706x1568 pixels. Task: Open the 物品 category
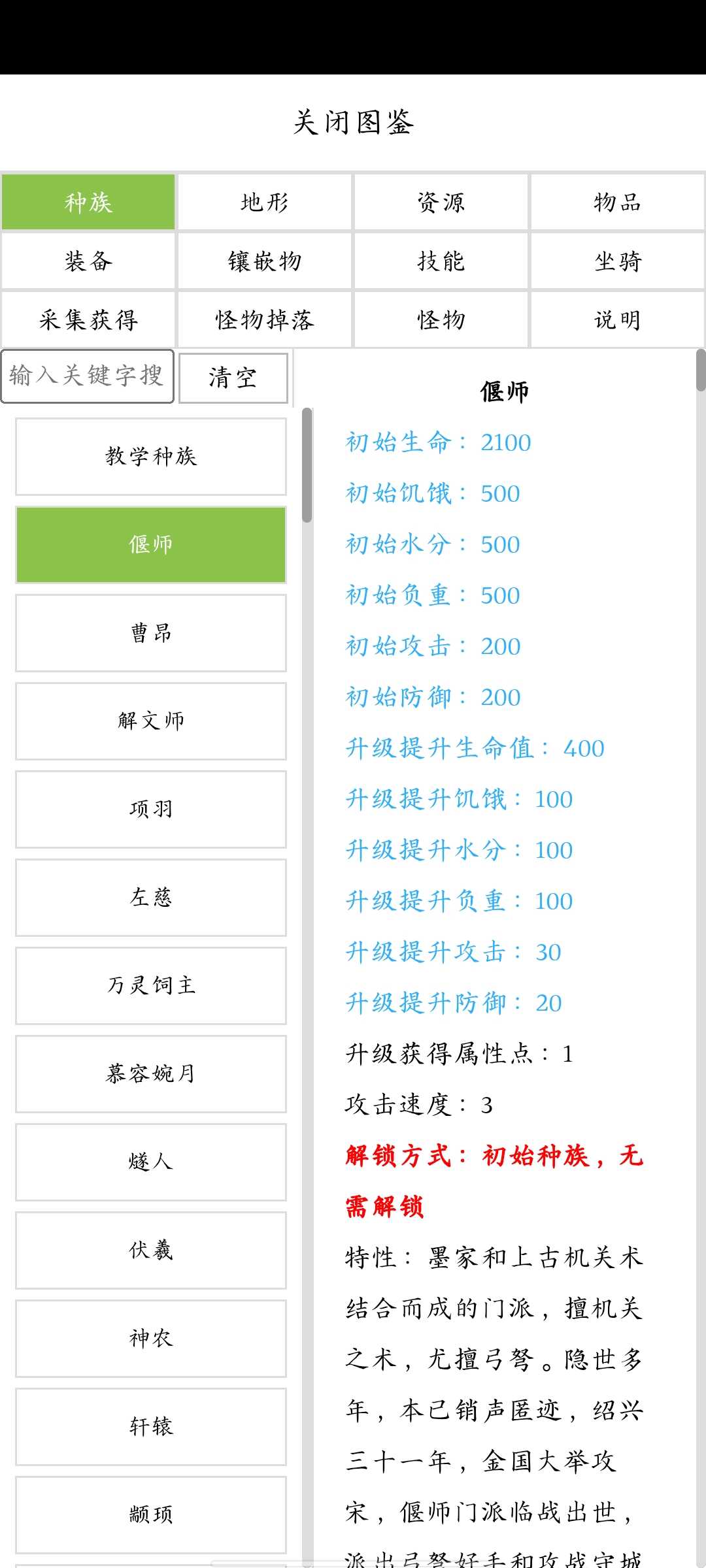point(618,202)
